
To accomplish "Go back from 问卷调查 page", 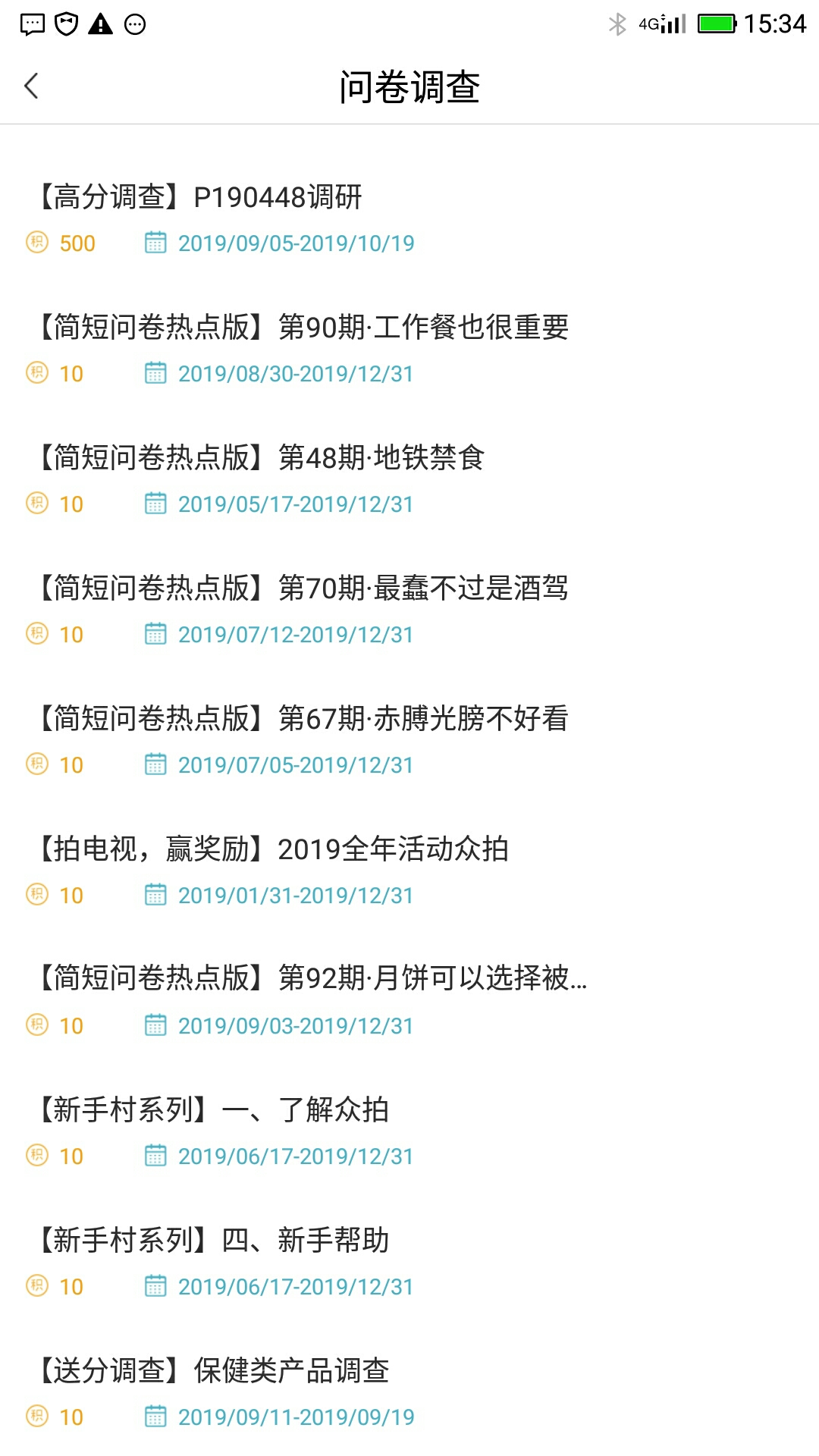I will [32, 86].
